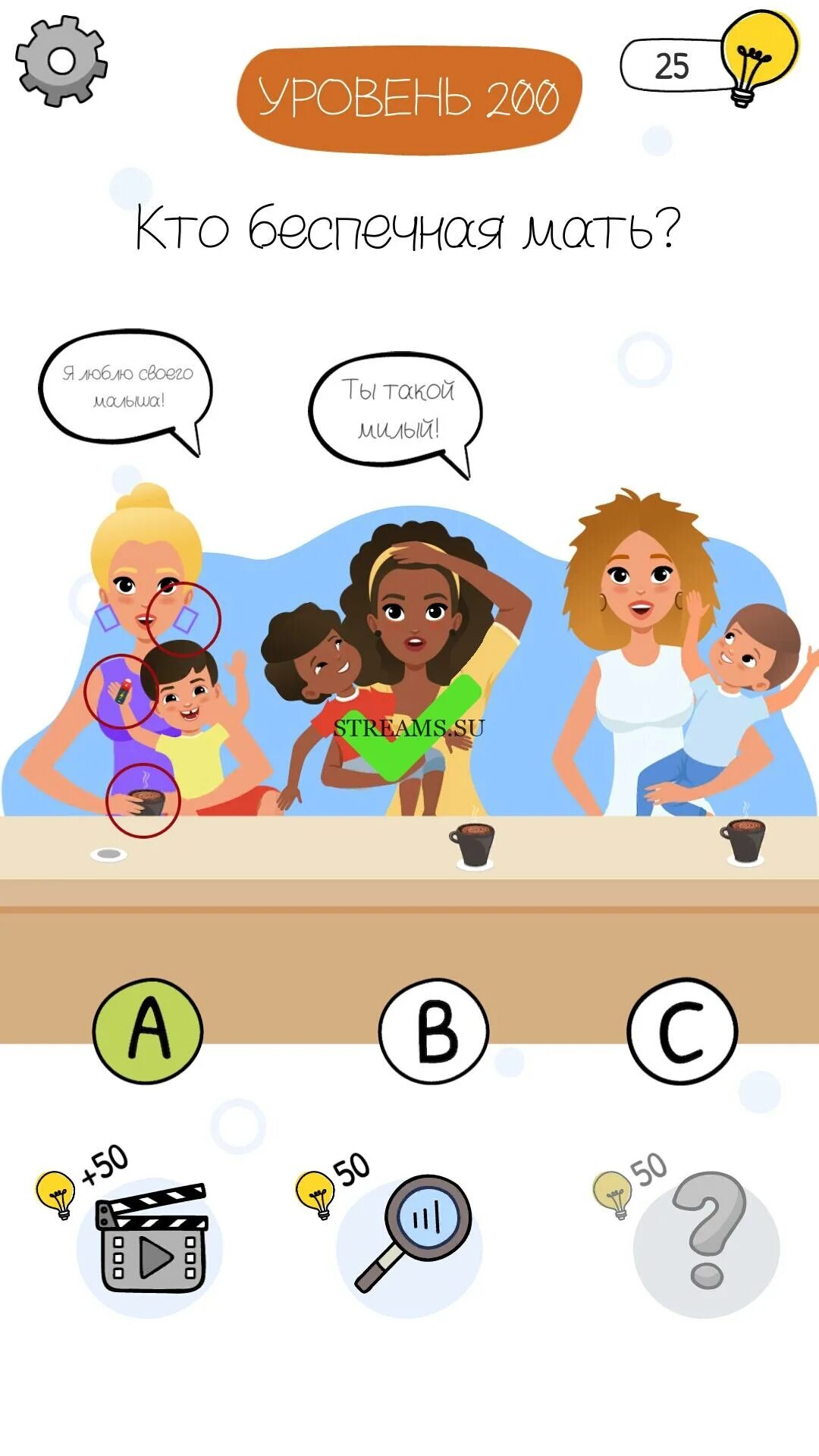The image size is (819, 1456).
Task: Select answer A
Action: (x=148, y=1031)
